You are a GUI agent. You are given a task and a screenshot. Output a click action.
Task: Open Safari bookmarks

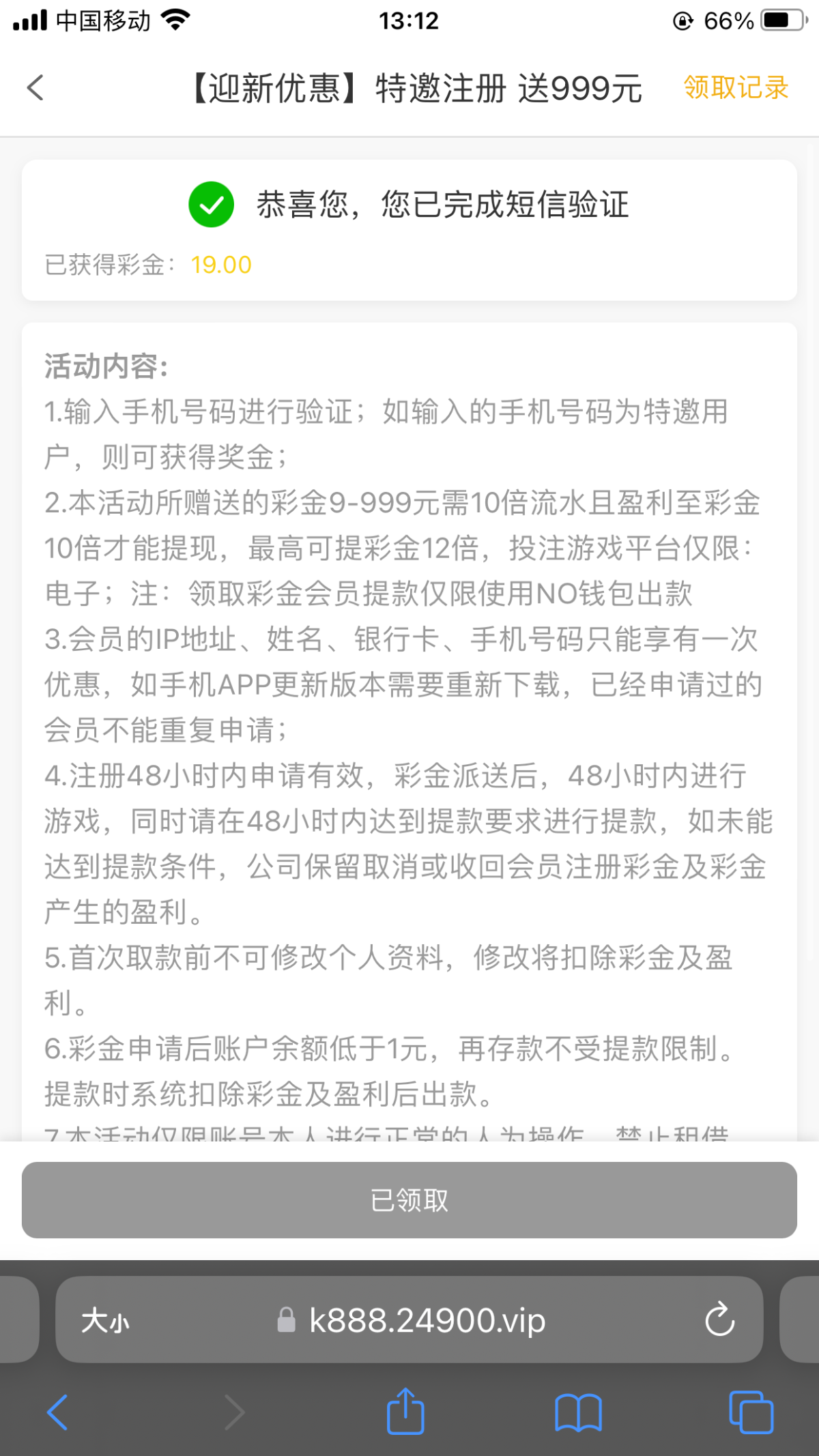578,1412
